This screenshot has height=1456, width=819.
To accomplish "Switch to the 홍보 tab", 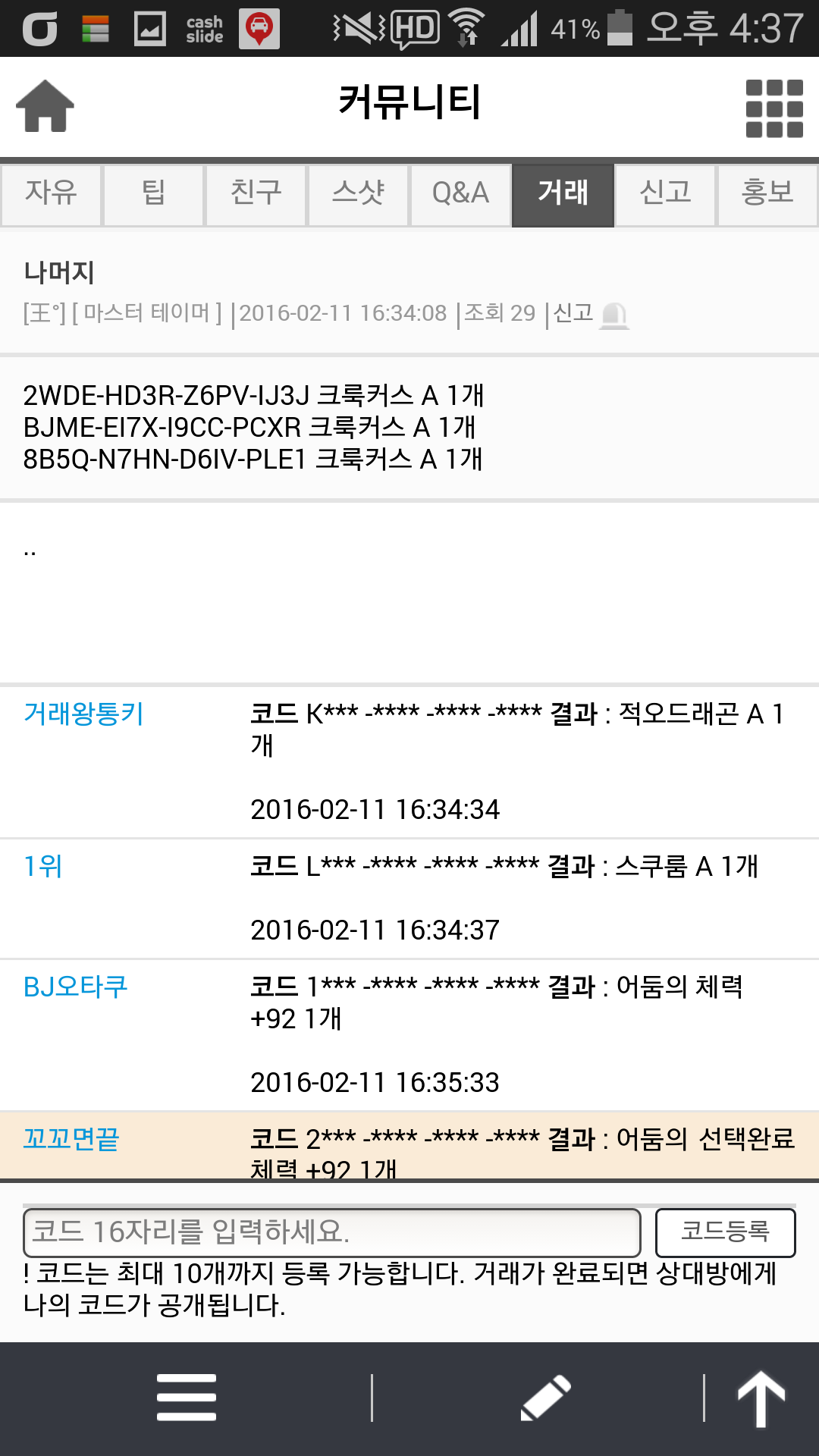I will (x=767, y=194).
